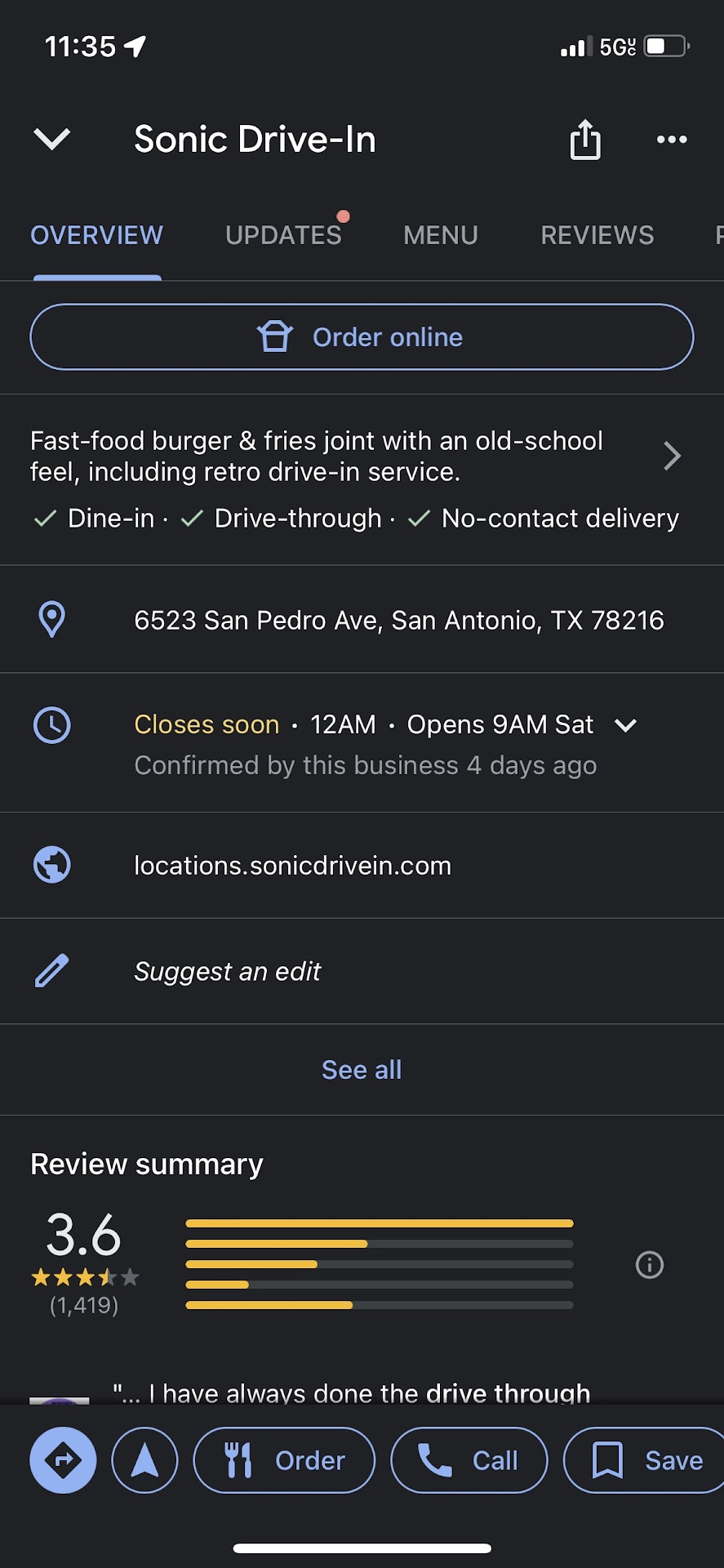Call Sonic Drive-In
Screen dimensions: 724x1568
469,1460
